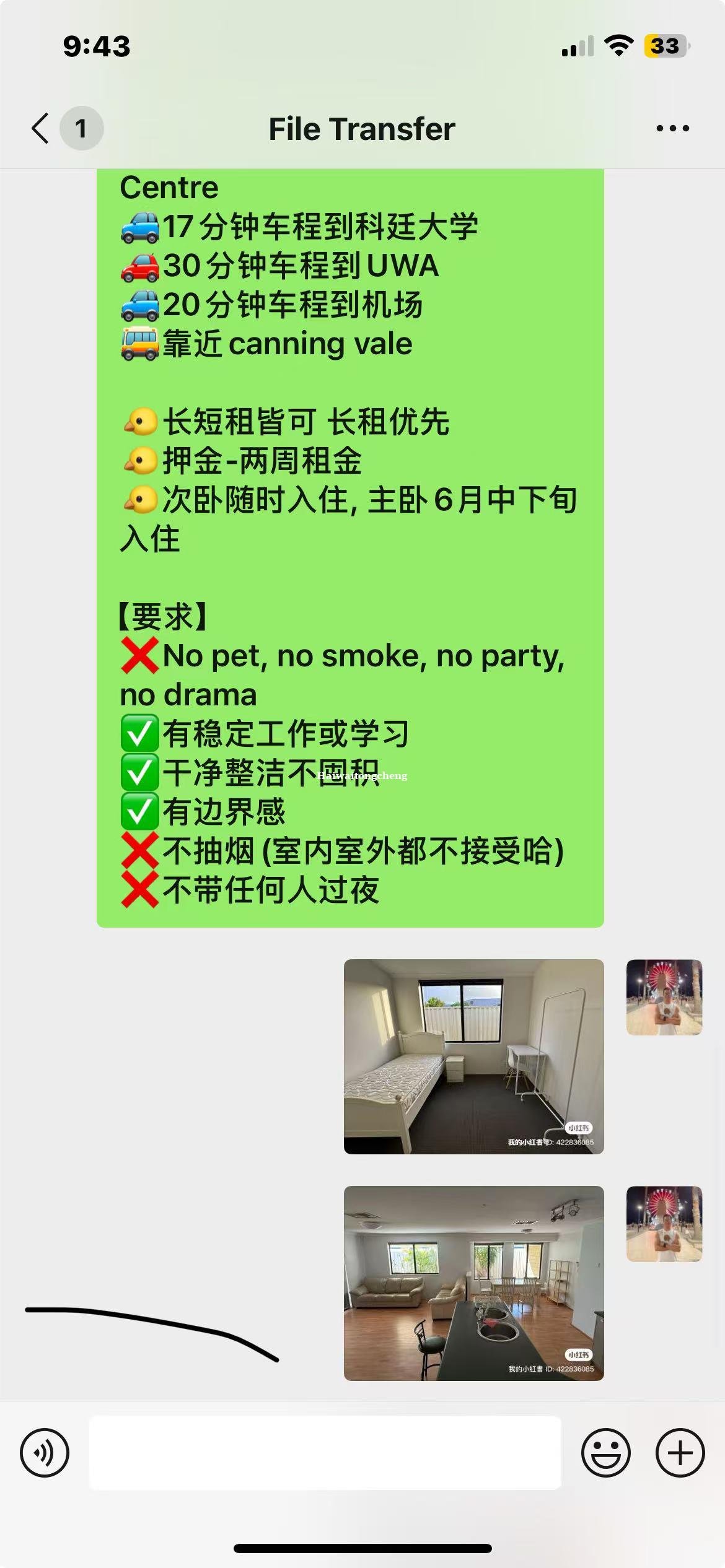The image size is (725, 1568).
Task: Focus the message text field
Action: point(325,1452)
